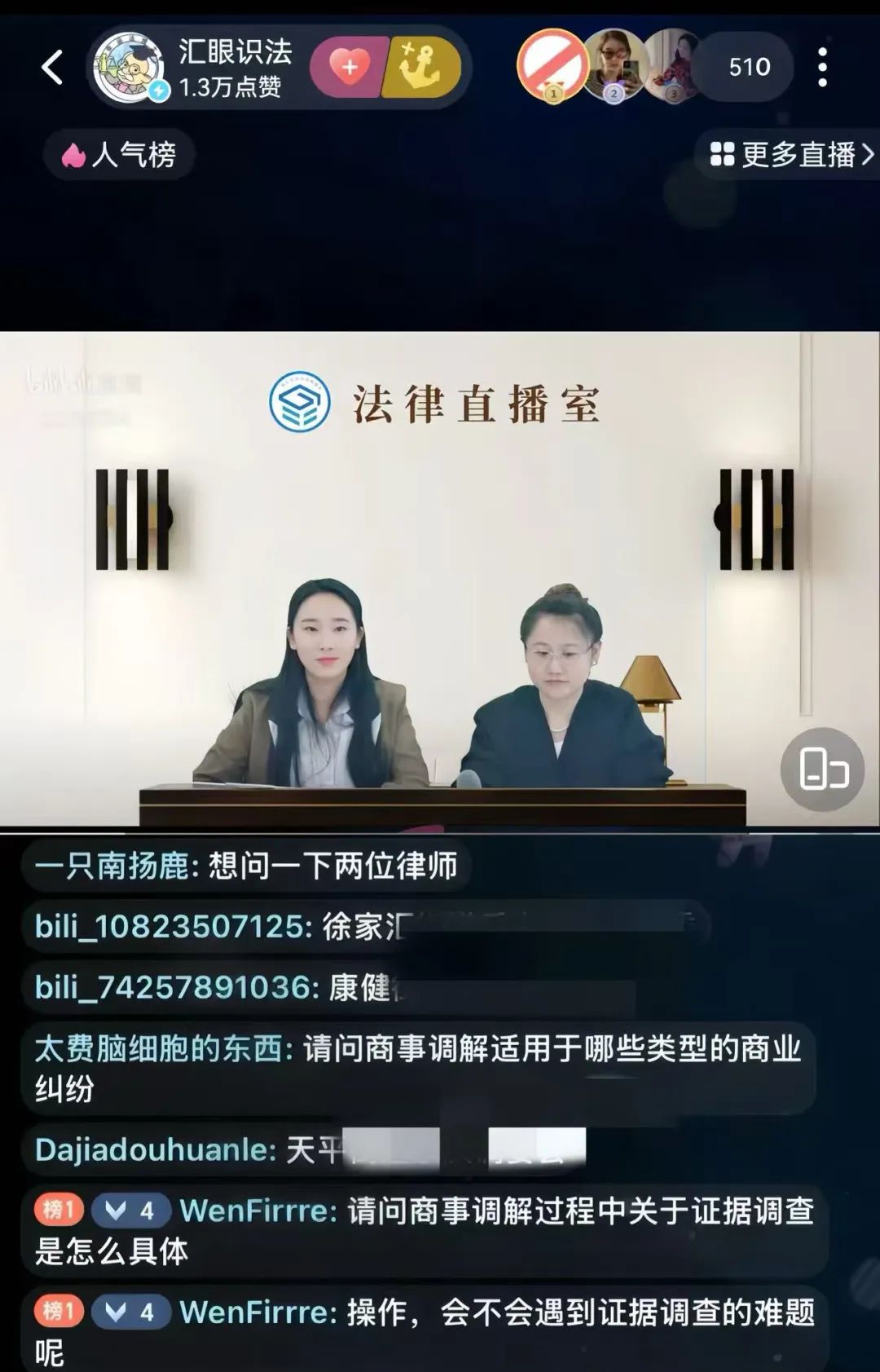Open the 人气榜 popularity ranking
The width and height of the screenshot is (880, 1372).
[x=119, y=154]
